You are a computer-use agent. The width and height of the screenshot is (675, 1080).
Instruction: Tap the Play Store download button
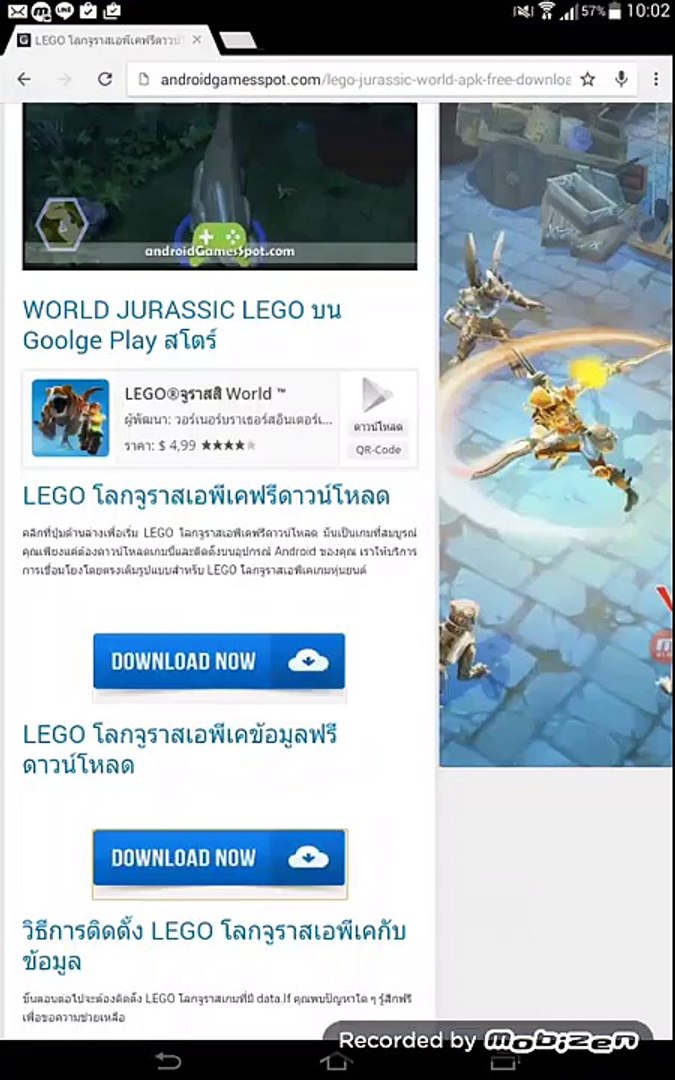pos(378,405)
